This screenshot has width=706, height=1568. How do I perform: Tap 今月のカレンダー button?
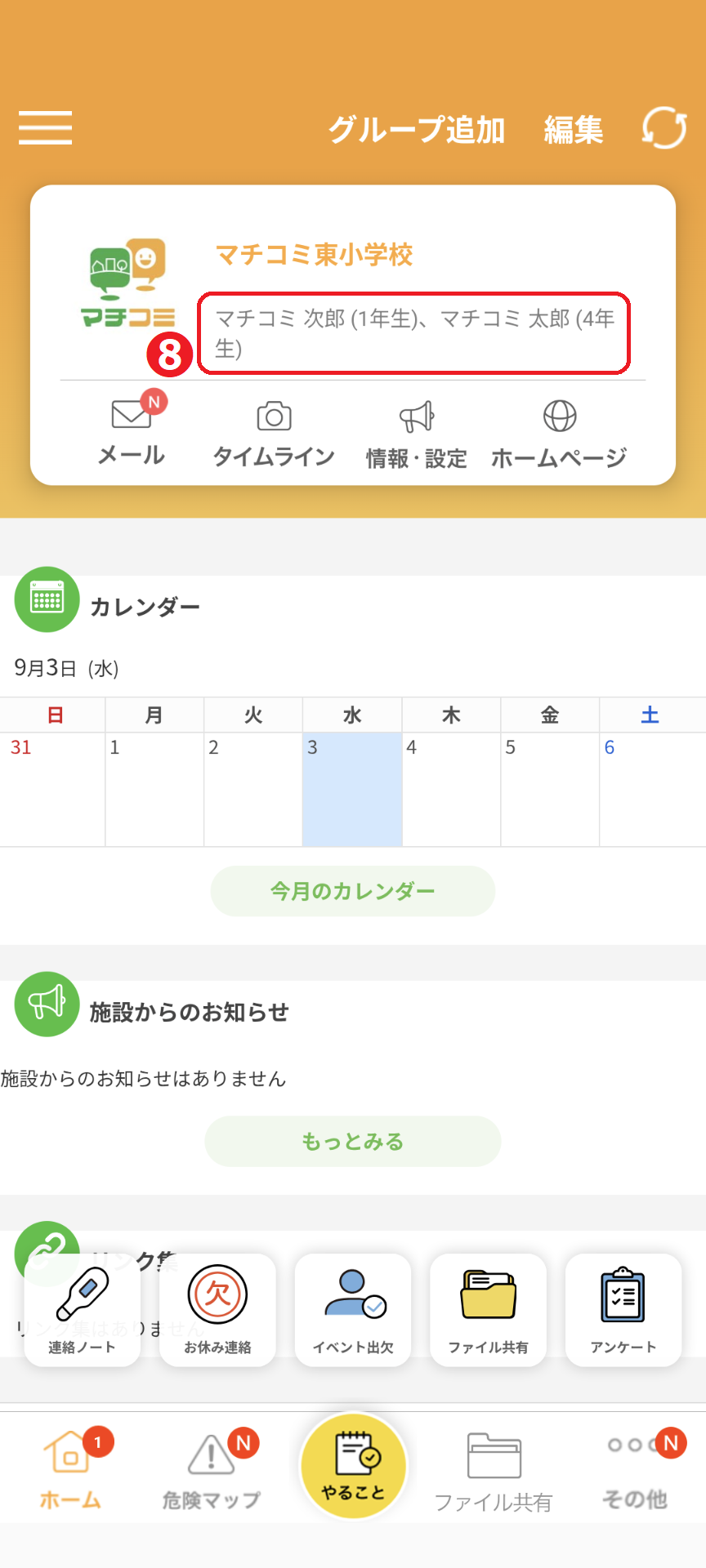(353, 891)
